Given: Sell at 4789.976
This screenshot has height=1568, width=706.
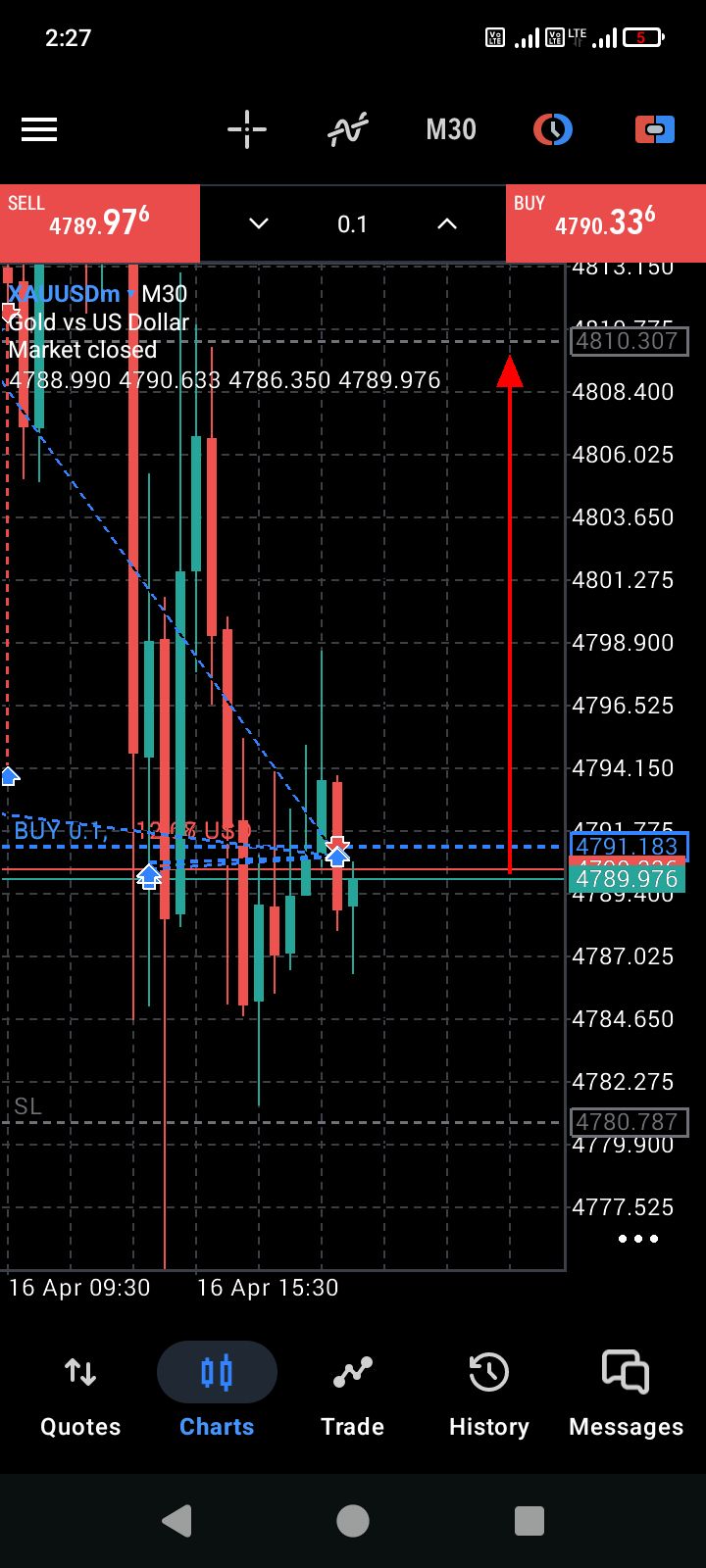Looking at the screenshot, I should tap(100, 222).
